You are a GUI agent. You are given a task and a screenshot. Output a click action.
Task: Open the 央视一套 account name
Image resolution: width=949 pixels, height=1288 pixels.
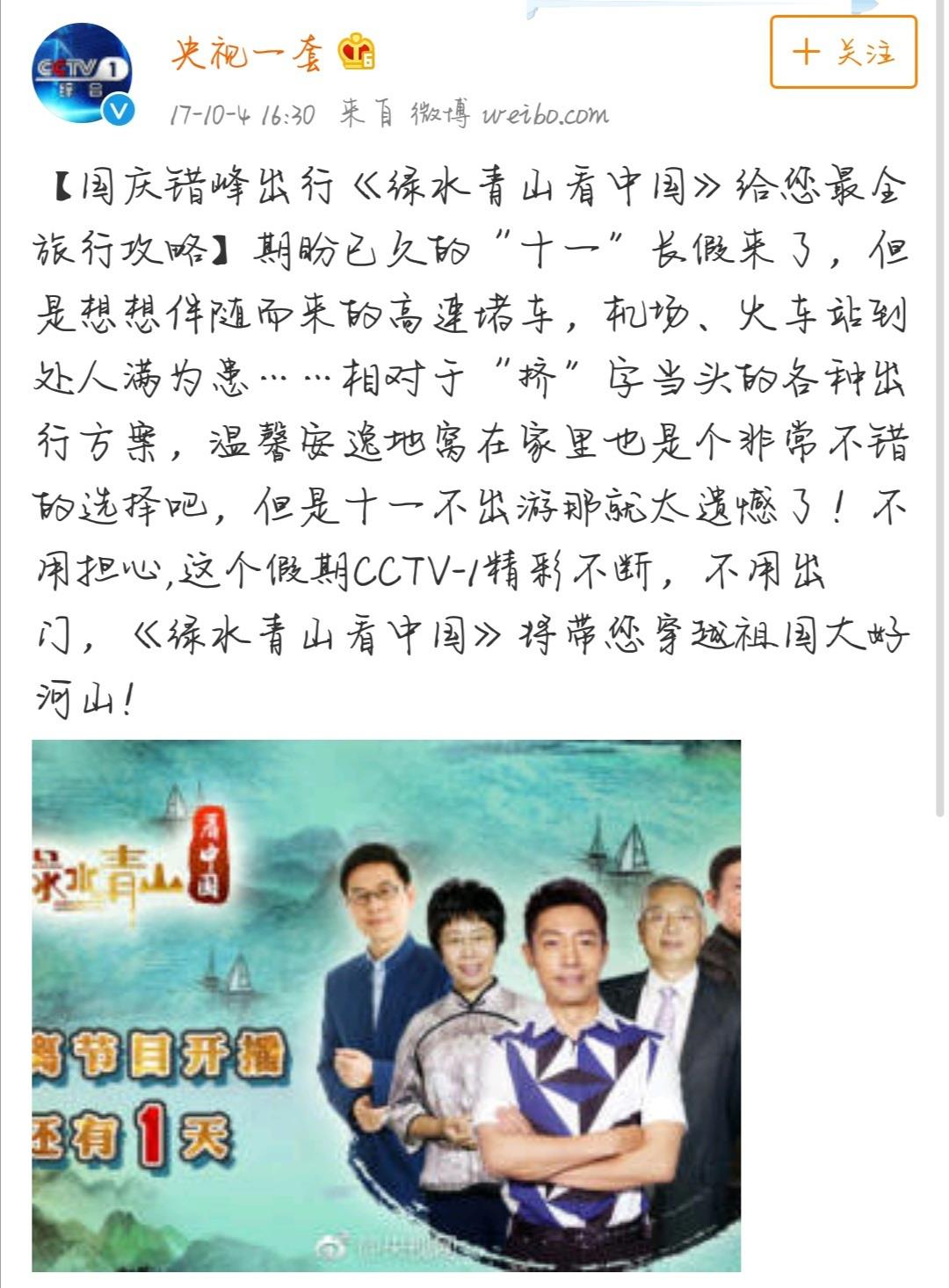point(247,54)
